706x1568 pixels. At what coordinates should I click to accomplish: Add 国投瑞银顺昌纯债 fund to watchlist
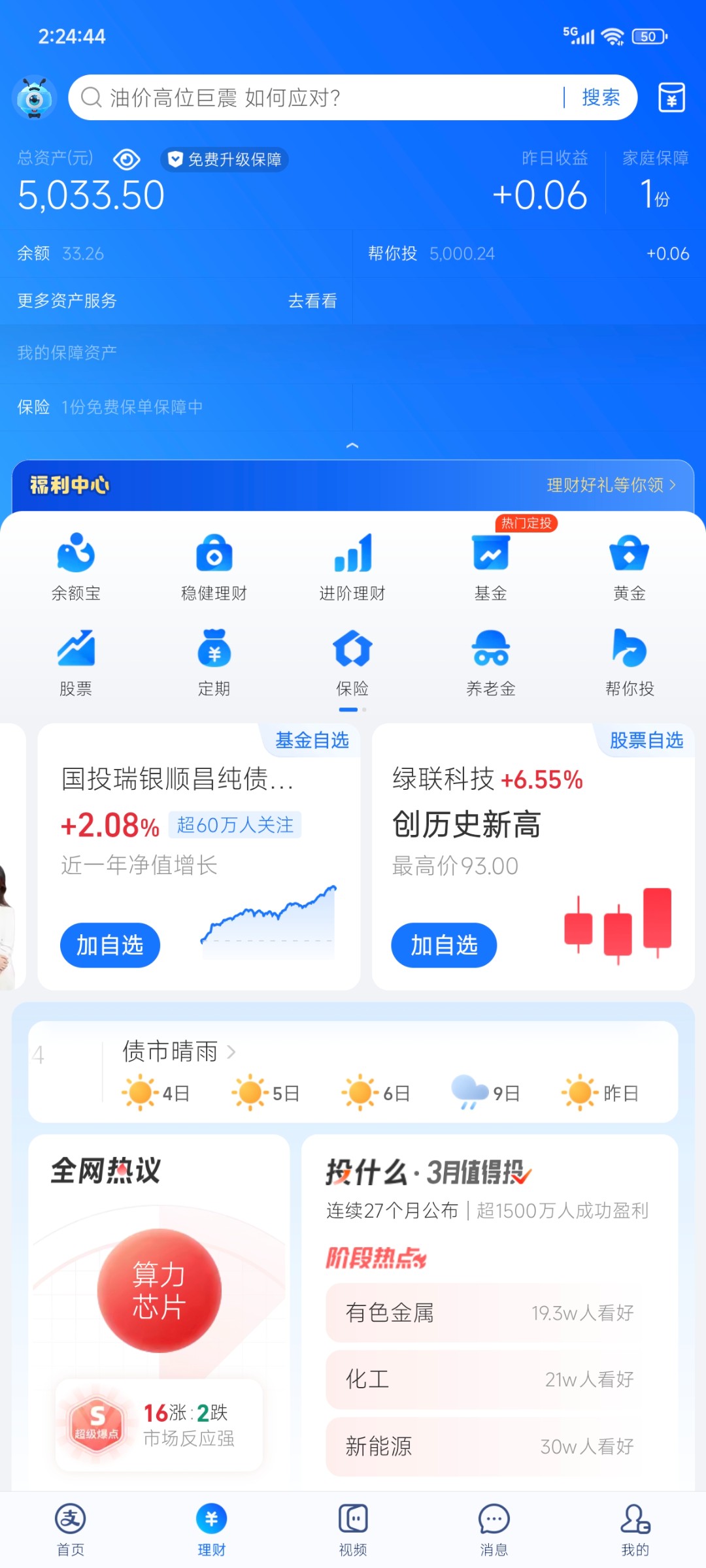click(x=110, y=945)
